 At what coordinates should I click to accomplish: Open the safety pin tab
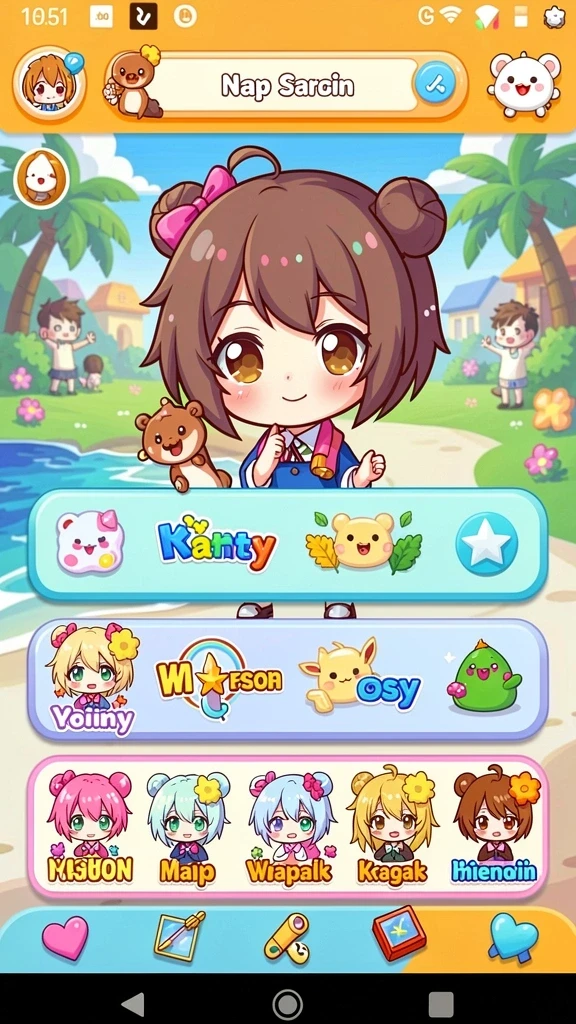pyautogui.click(x=287, y=938)
